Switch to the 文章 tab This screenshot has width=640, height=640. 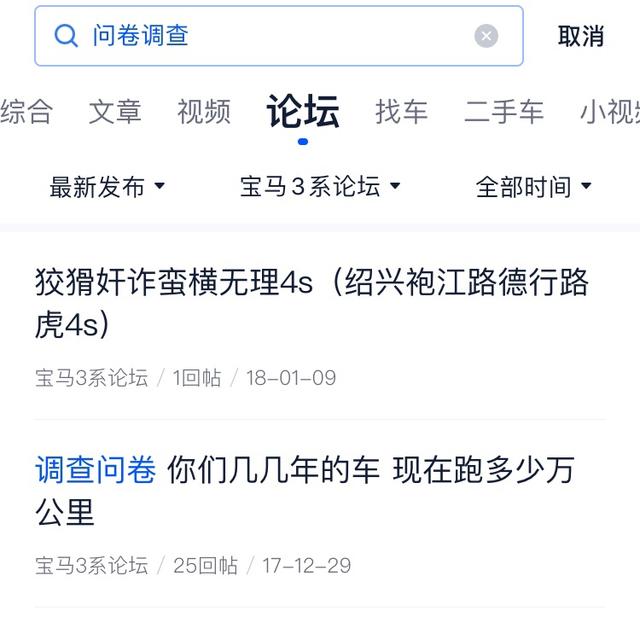(x=115, y=111)
